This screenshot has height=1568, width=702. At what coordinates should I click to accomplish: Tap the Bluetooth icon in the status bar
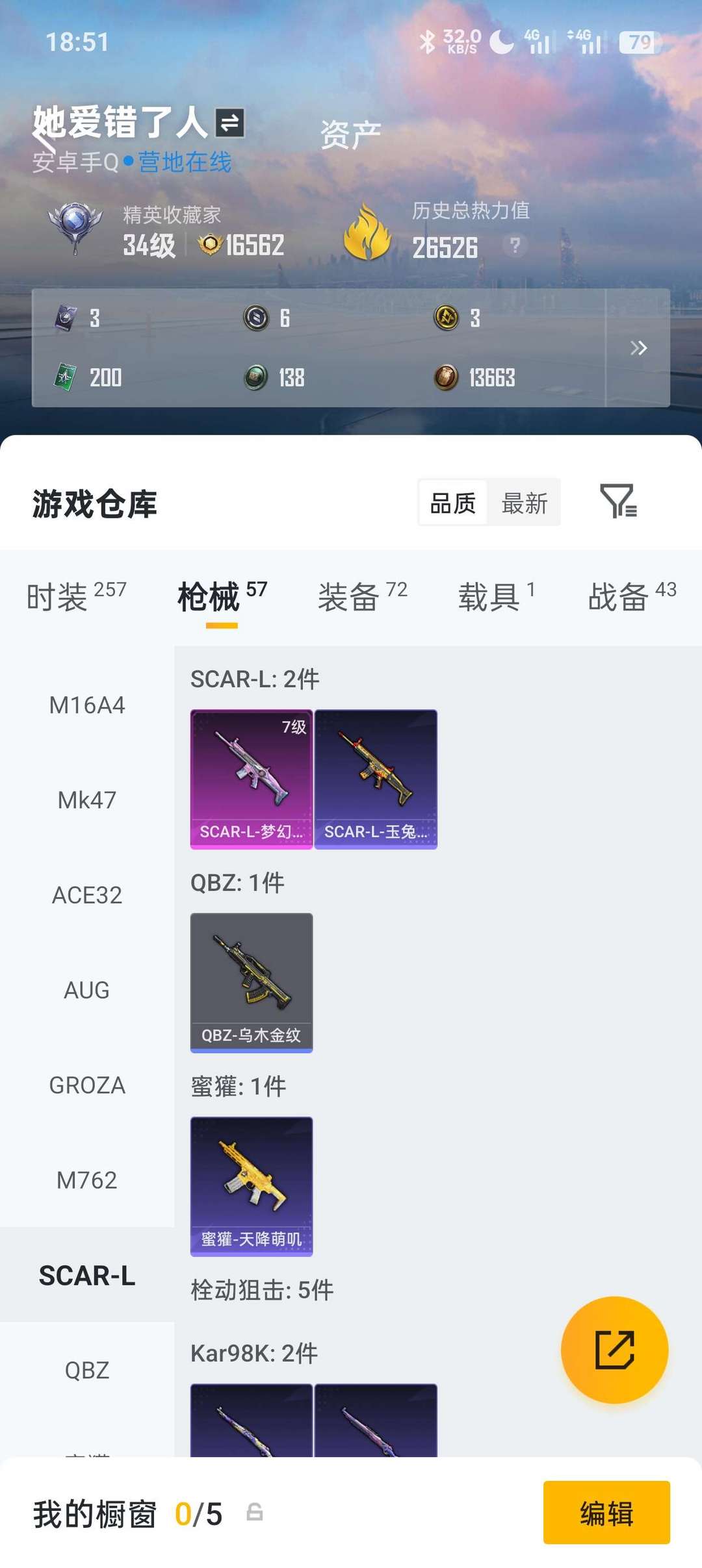[x=428, y=41]
